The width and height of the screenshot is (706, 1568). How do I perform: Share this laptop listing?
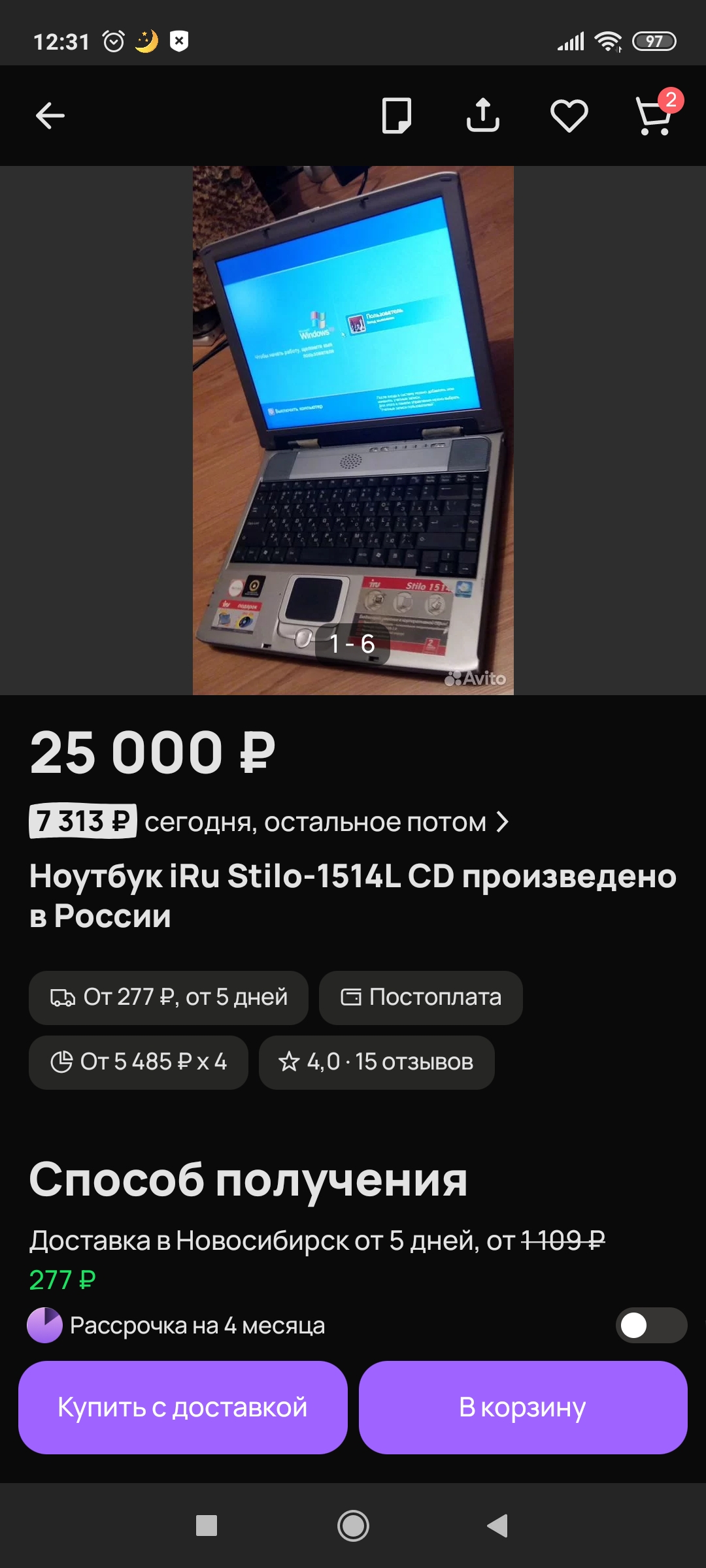click(x=482, y=116)
